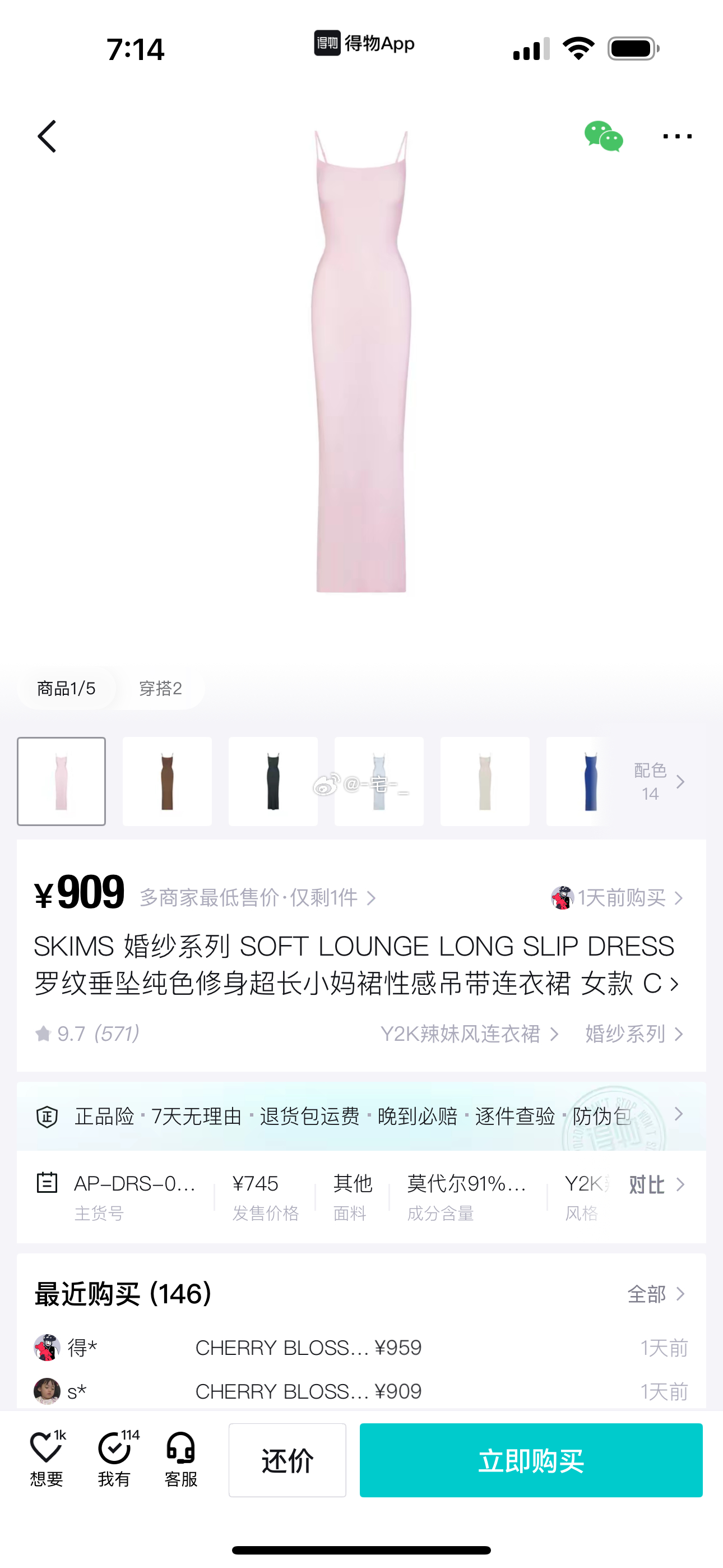This screenshot has height=1568, width=723.
Task: Tap 立即购买 to buy now
Action: [x=531, y=1460]
